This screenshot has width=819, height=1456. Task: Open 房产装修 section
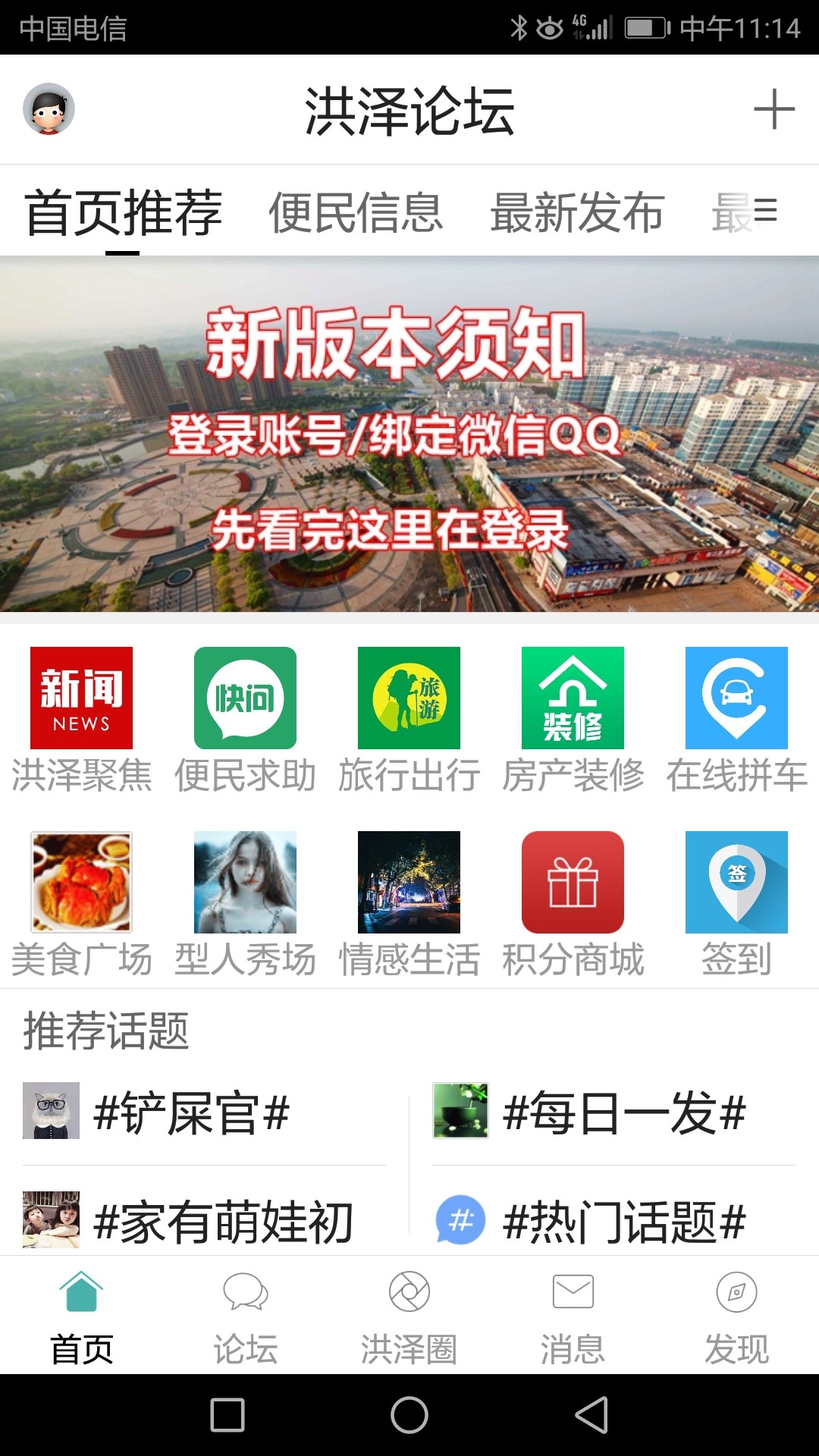coord(573,720)
